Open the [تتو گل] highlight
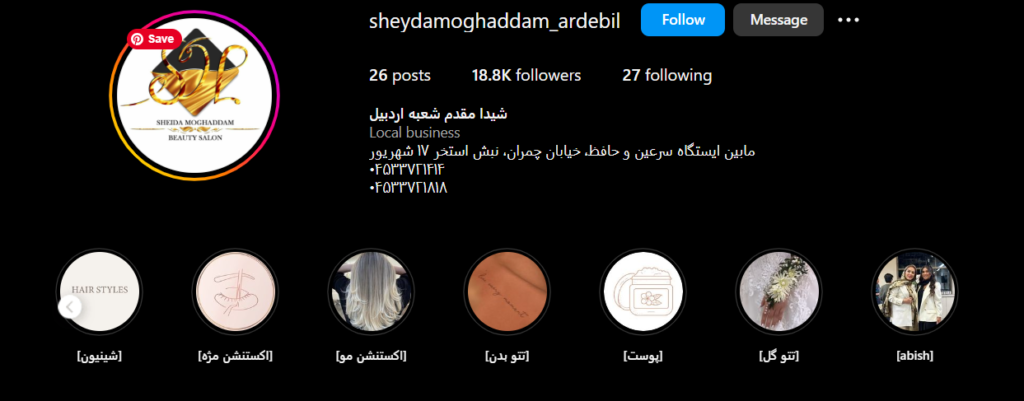The height and width of the screenshot is (401, 1024). [x=779, y=291]
